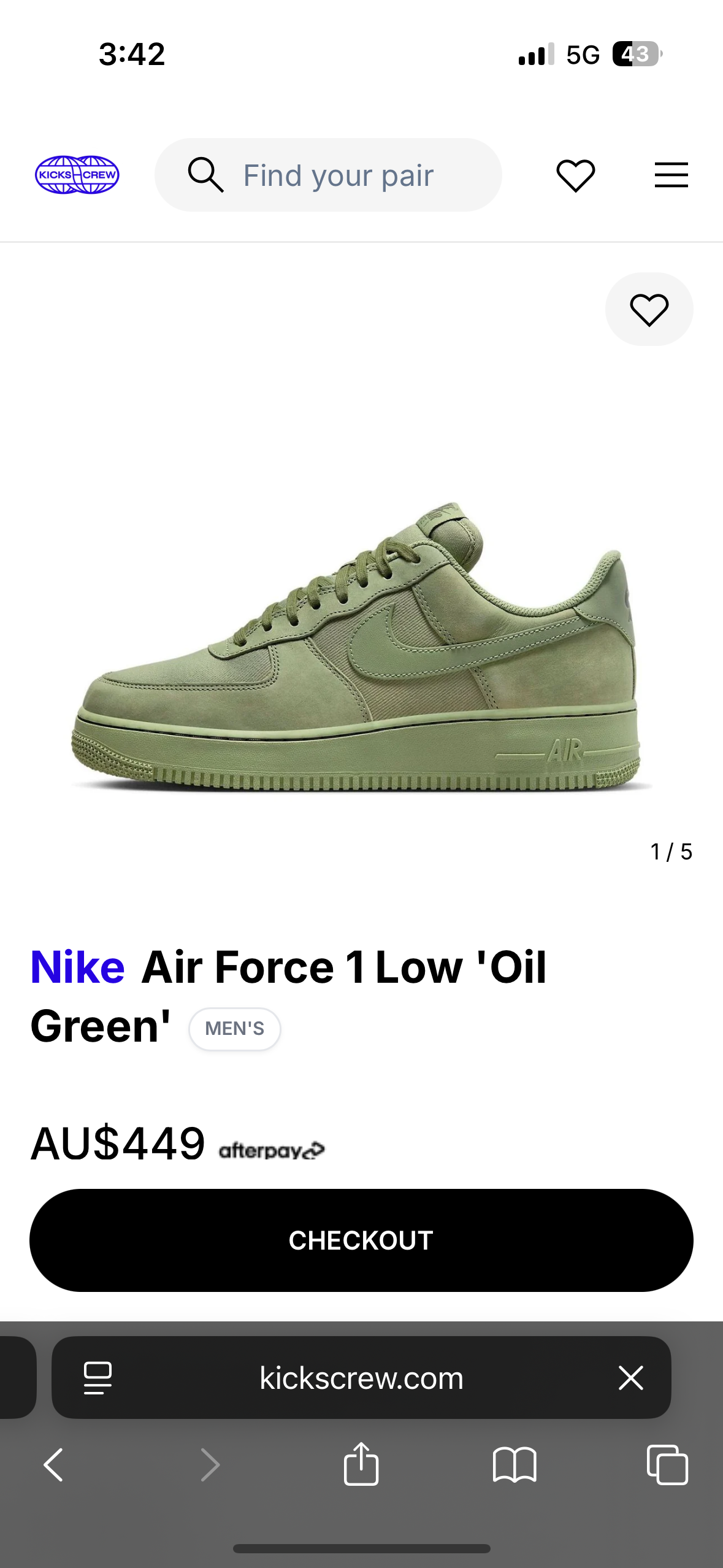
Task: Show all open browser tabs
Action: (667, 1465)
